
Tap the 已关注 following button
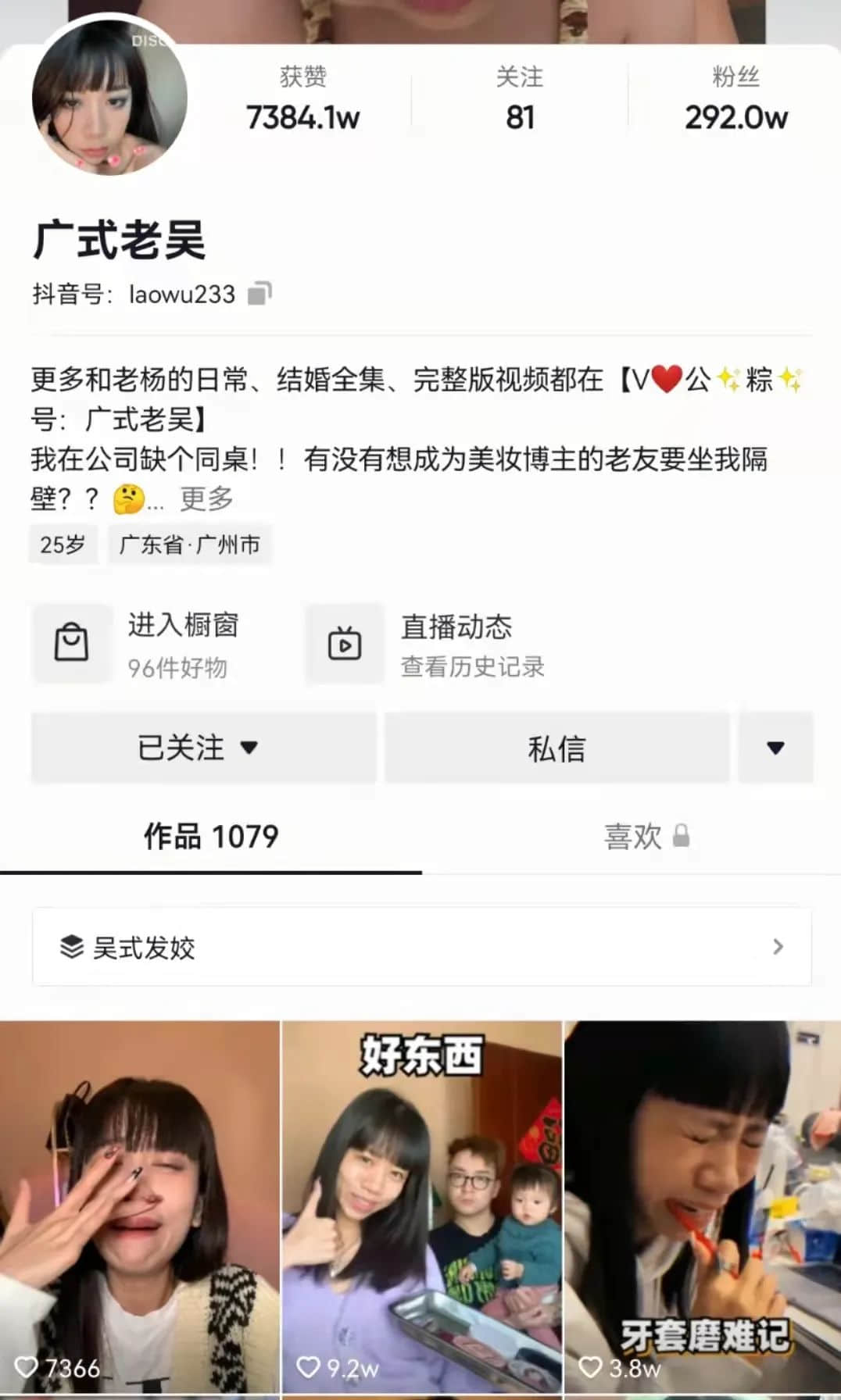[x=203, y=748]
